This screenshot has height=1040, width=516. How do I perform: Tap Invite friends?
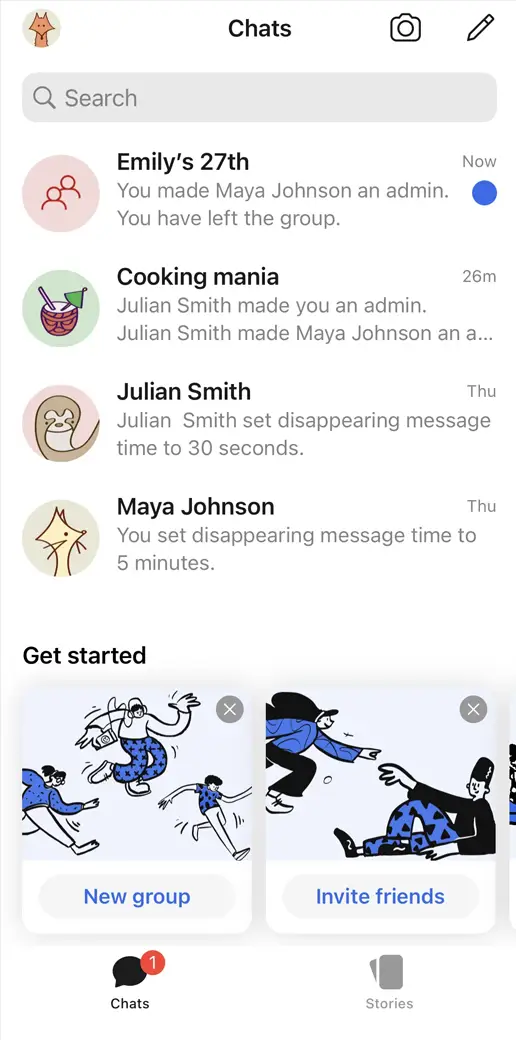[380, 897]
